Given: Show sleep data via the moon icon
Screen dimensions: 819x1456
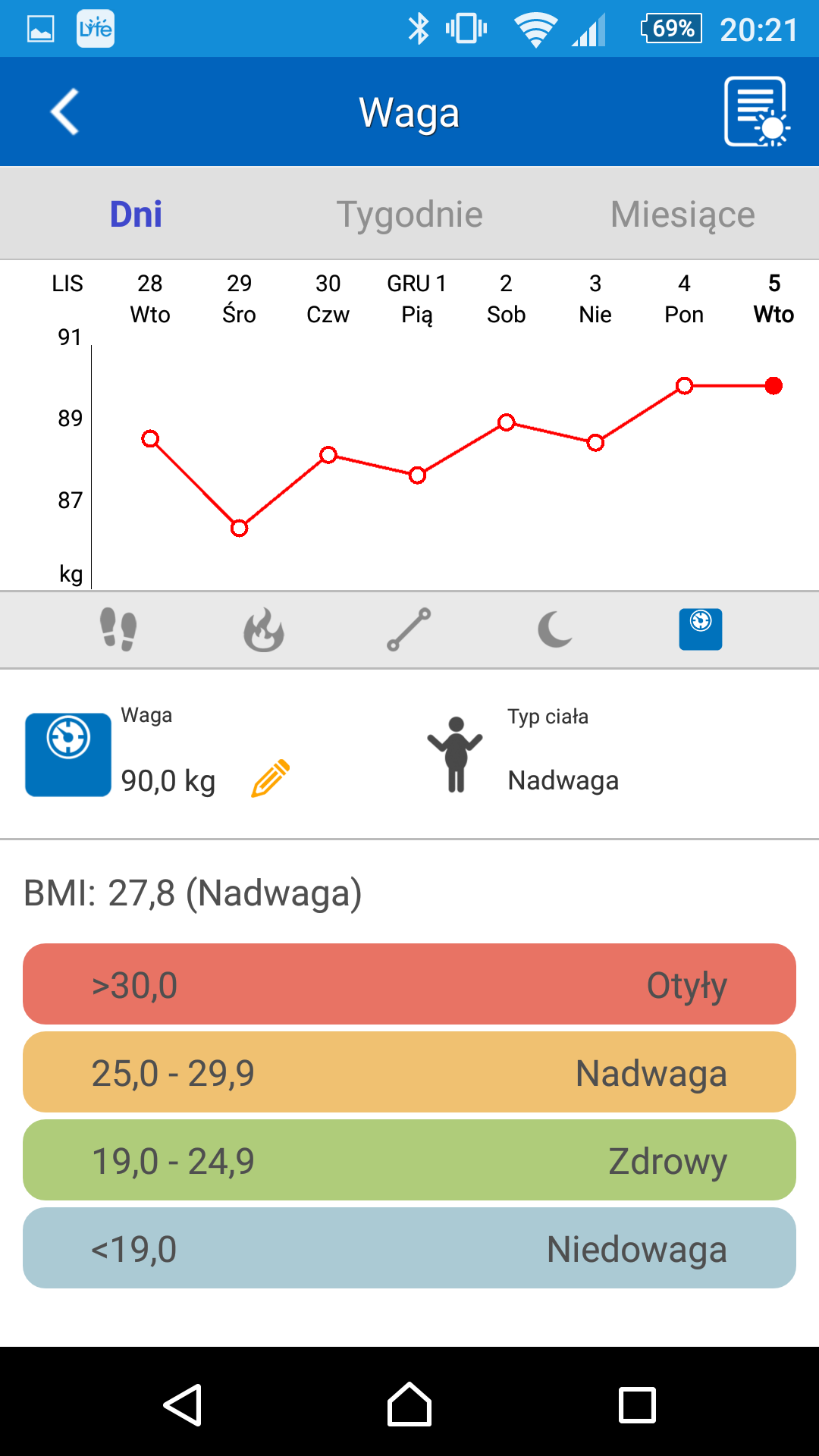Looking at the screenshot, I should 555,629.
